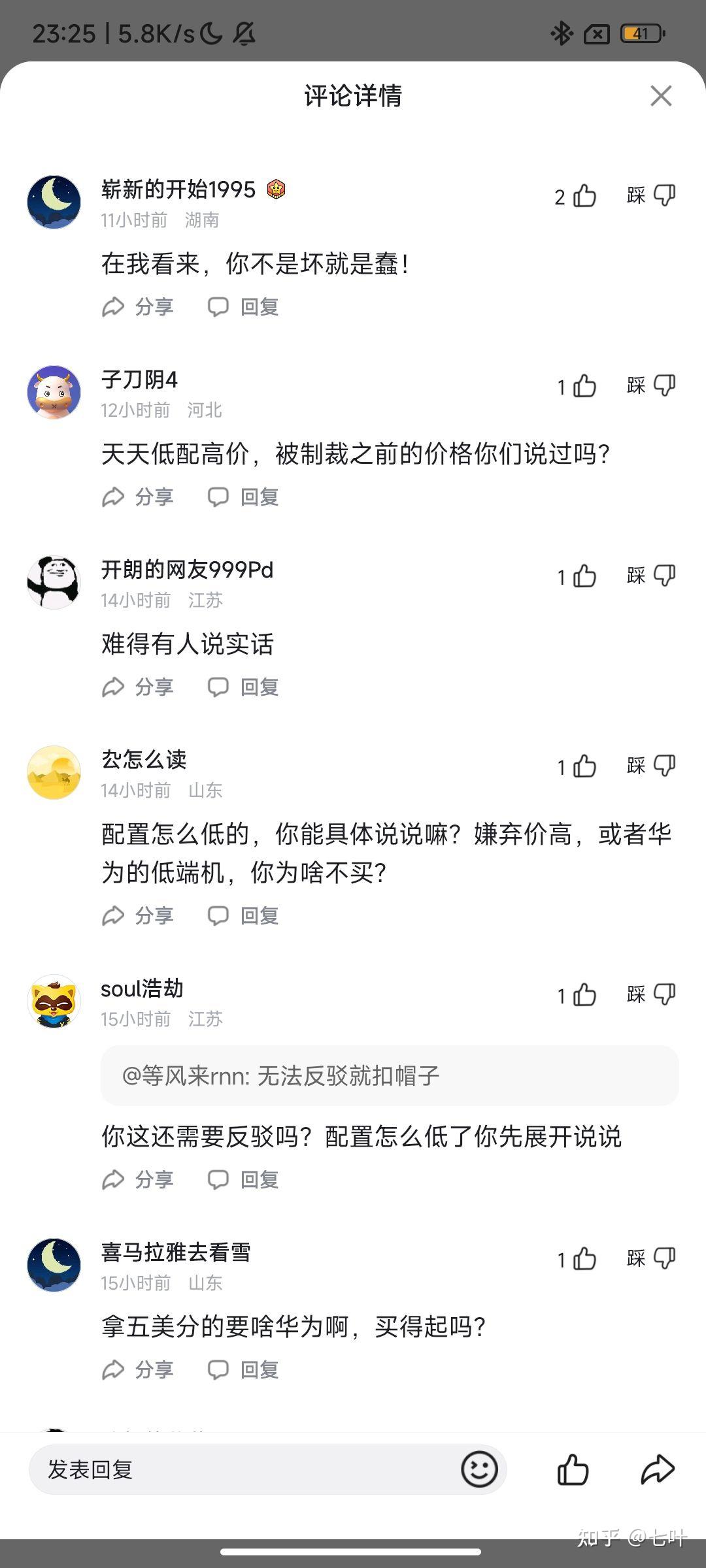This screenshot has height=1568, width=706.
Task: Reply to 崭新的开始1995's comment
Action: pyautogui.click(x=243, y=306)
